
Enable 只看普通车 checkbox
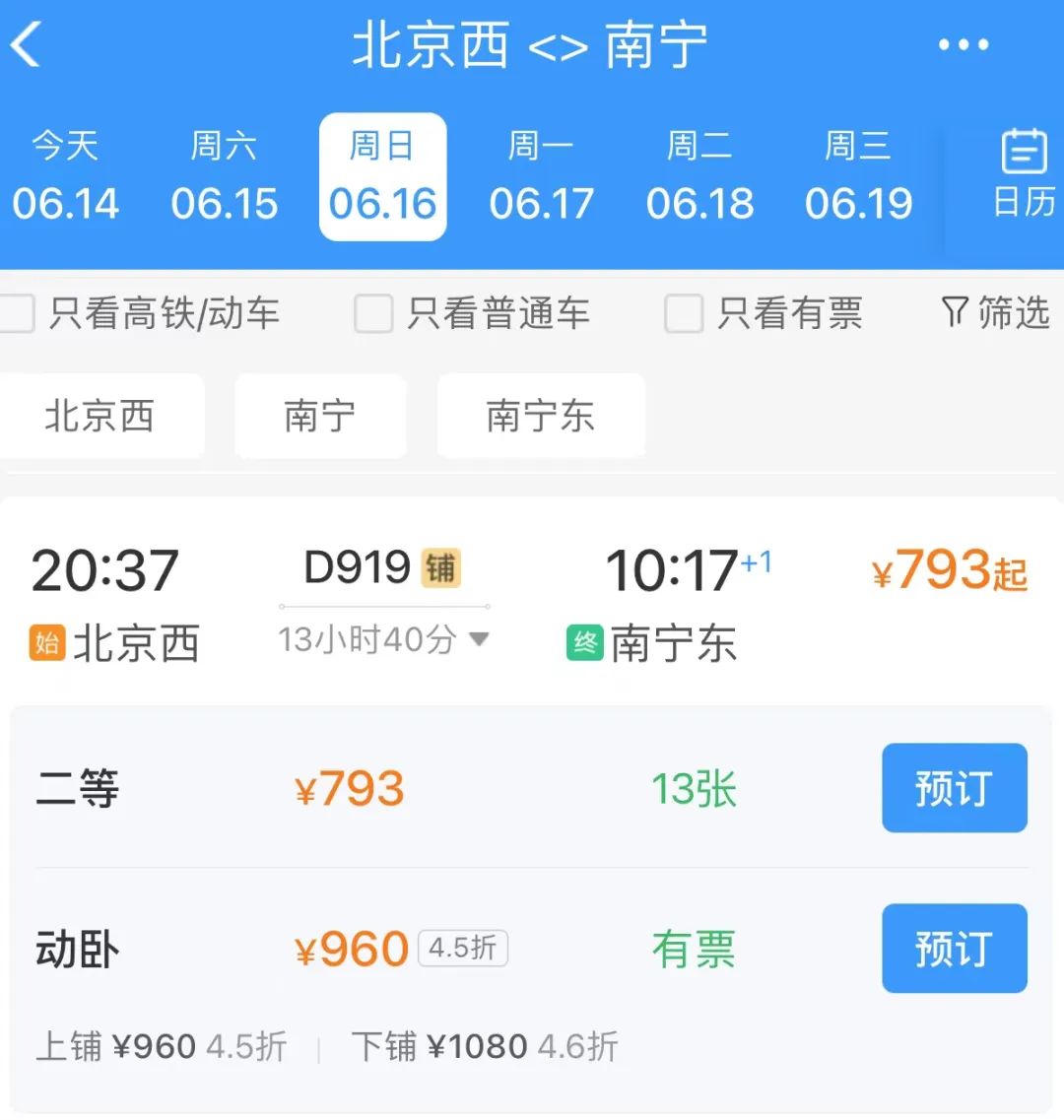click(x=373, y=314)
